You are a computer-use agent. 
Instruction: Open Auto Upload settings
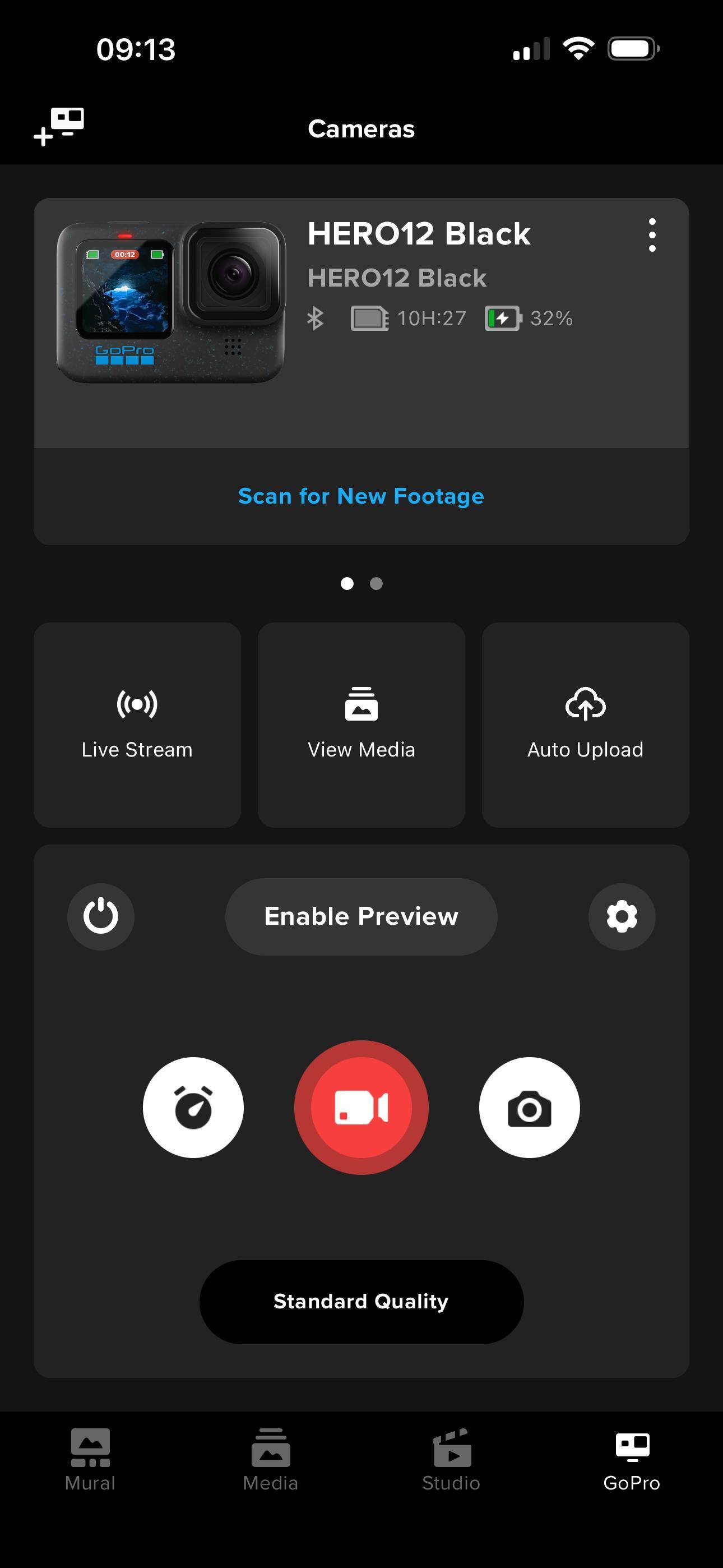[x=585, y=725]
